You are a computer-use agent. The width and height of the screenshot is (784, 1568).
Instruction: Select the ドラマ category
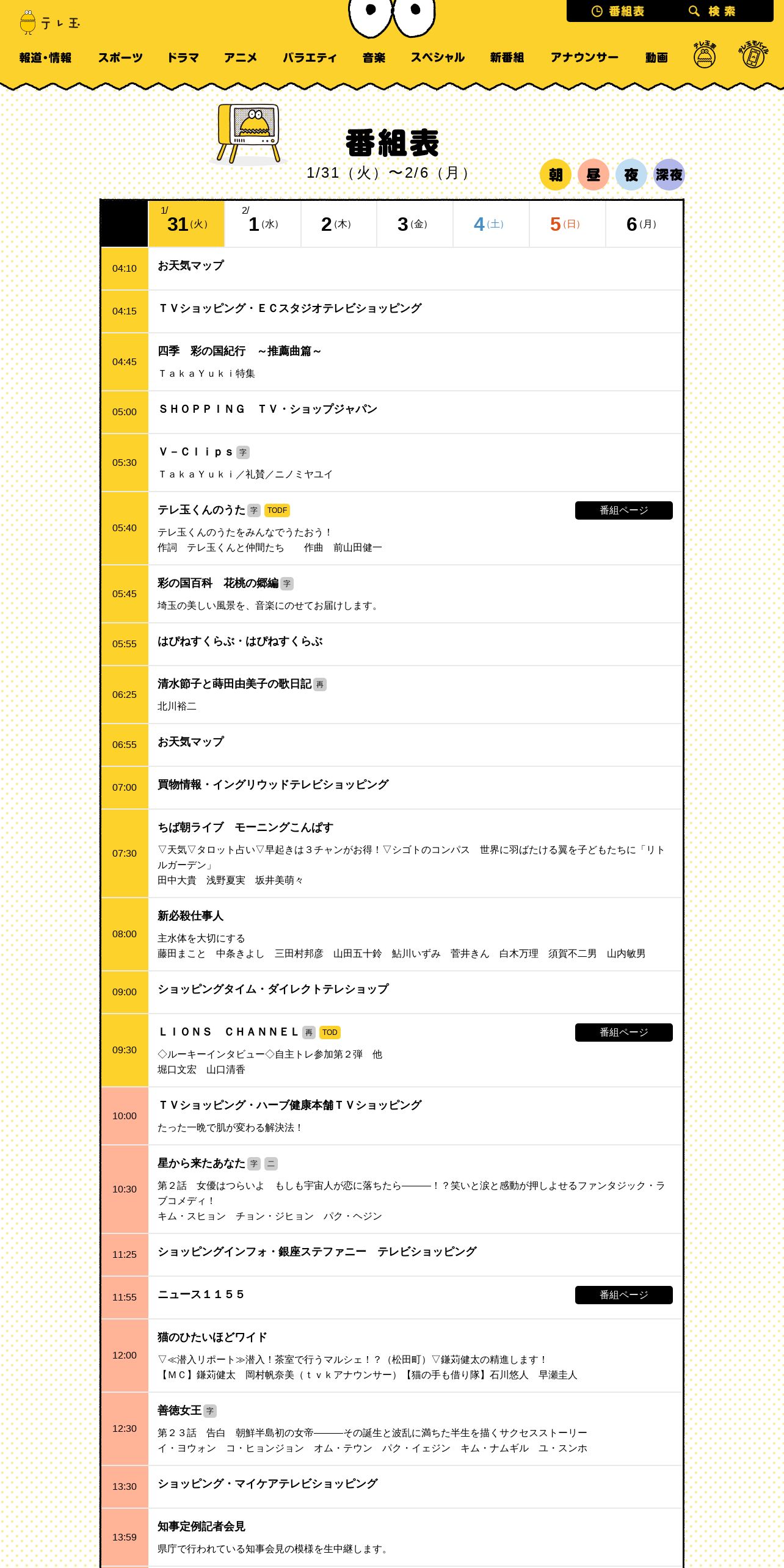tap(183, 57)
